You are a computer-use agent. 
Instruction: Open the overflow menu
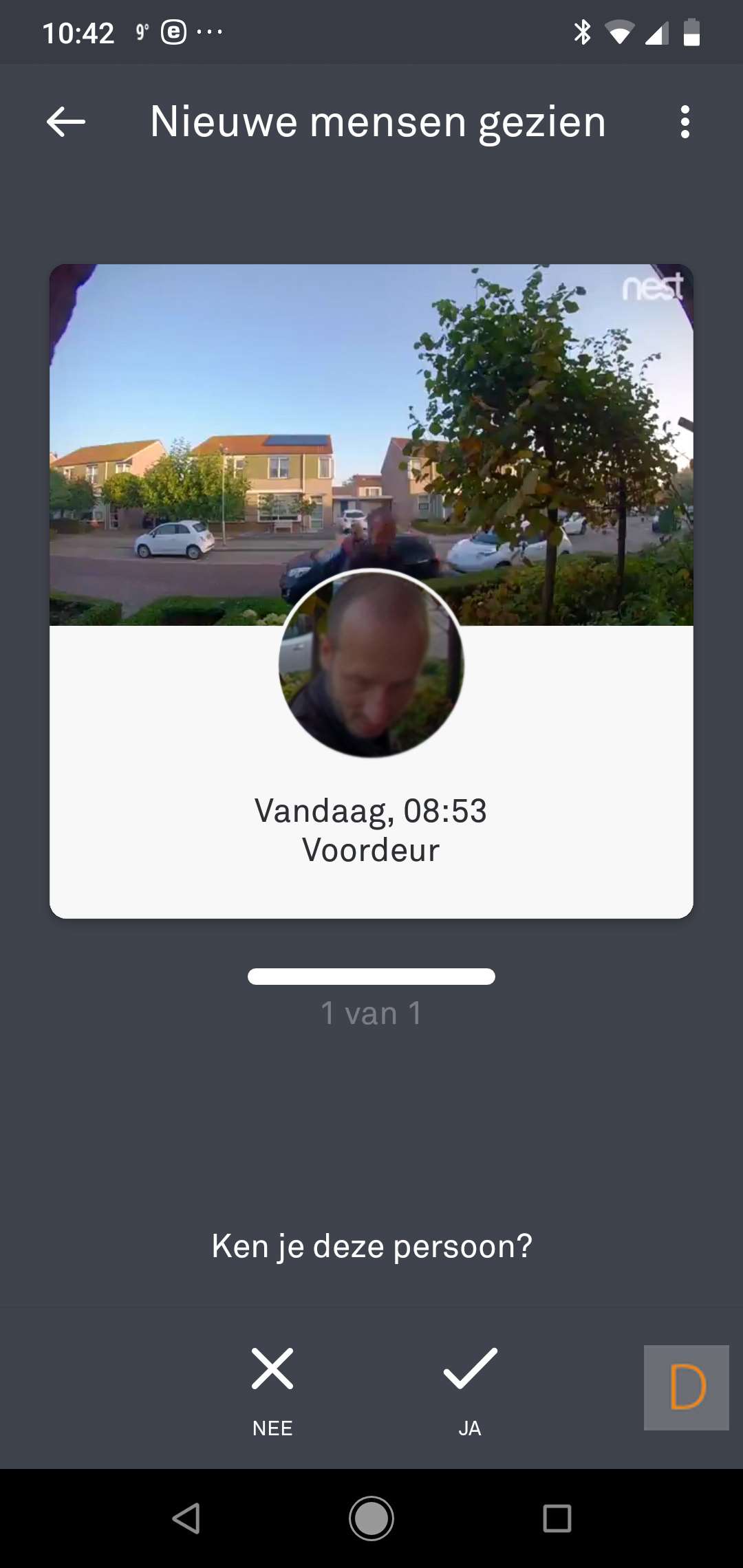coord(684,122)
